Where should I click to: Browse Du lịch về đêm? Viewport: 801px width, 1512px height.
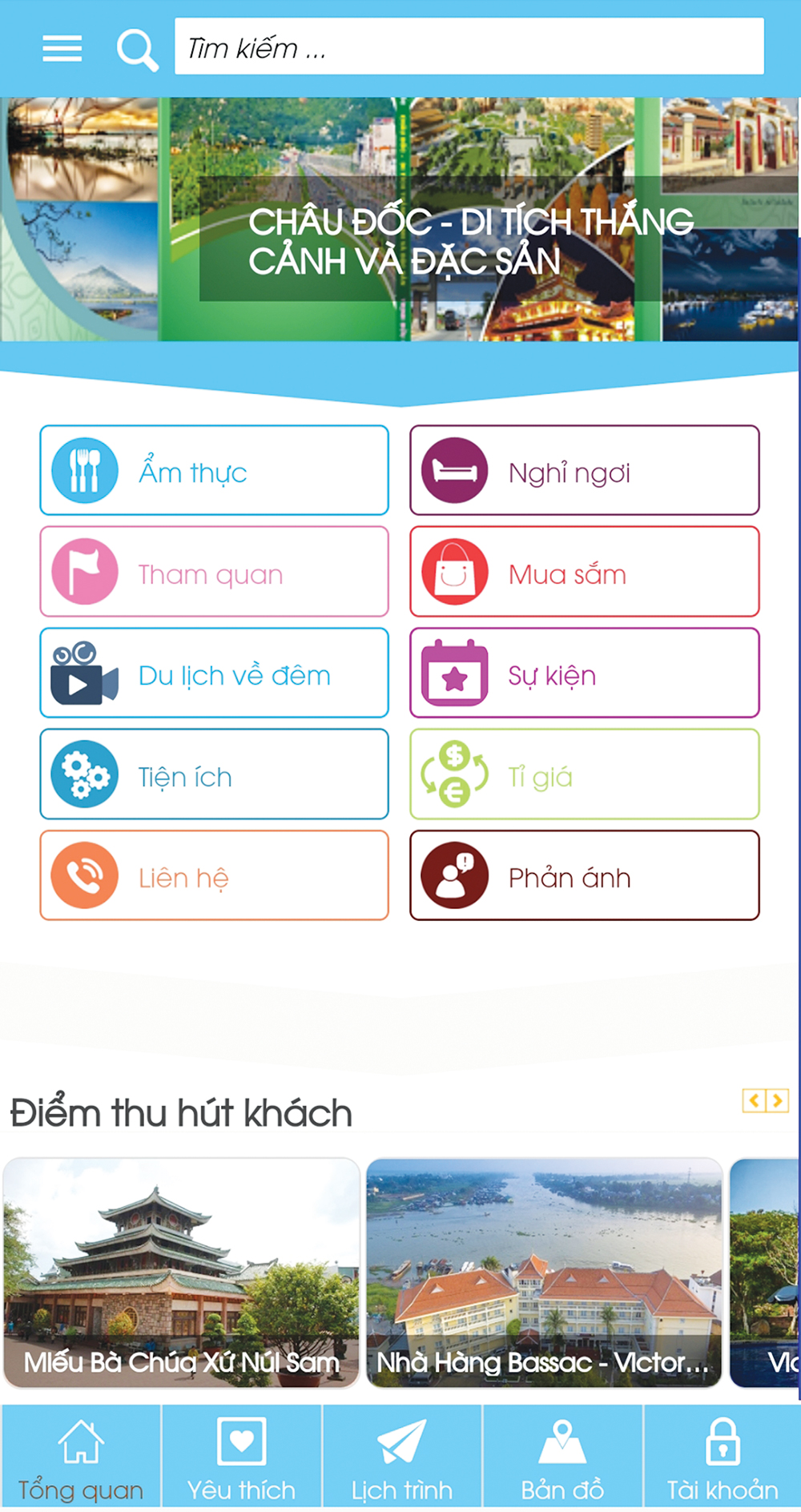tap(214, 674)
